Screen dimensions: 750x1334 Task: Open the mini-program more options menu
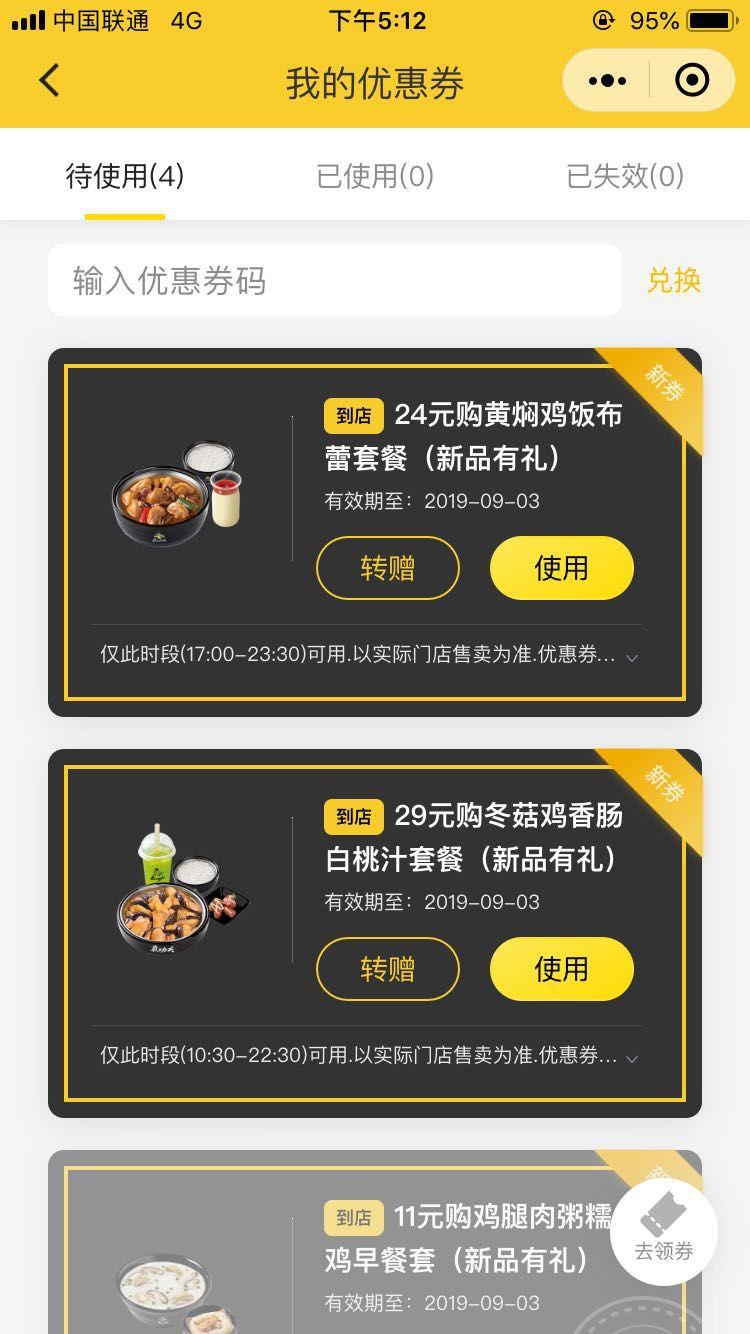pos(607,81)
